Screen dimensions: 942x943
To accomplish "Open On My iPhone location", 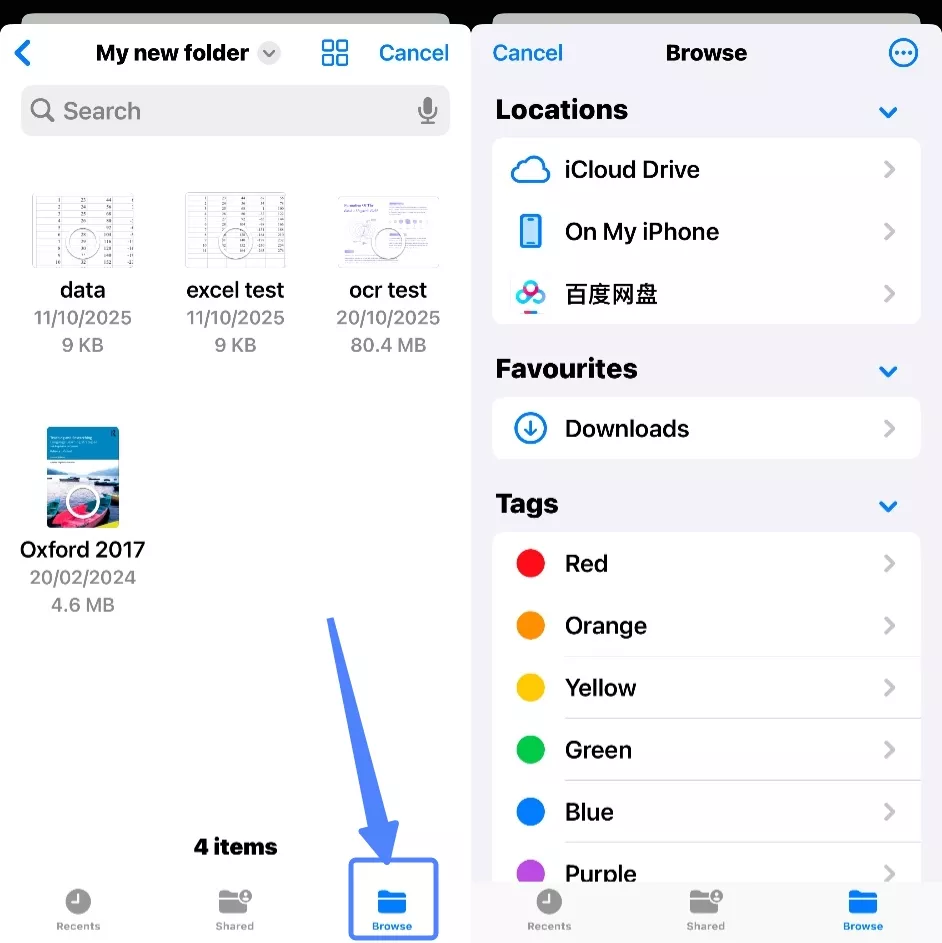I will click(x=705, y=232).
